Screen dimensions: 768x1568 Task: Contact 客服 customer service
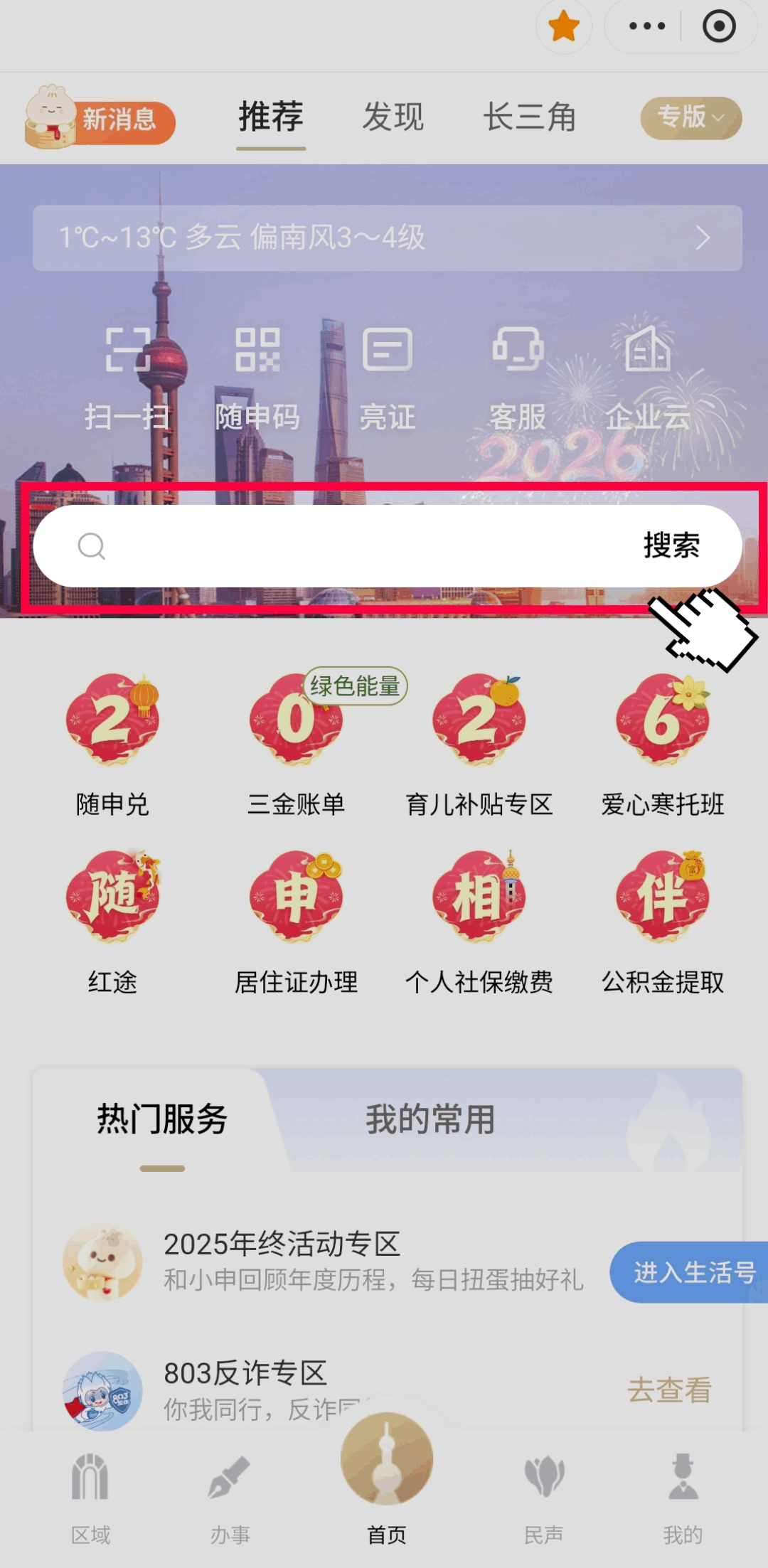tap(518, 378)
